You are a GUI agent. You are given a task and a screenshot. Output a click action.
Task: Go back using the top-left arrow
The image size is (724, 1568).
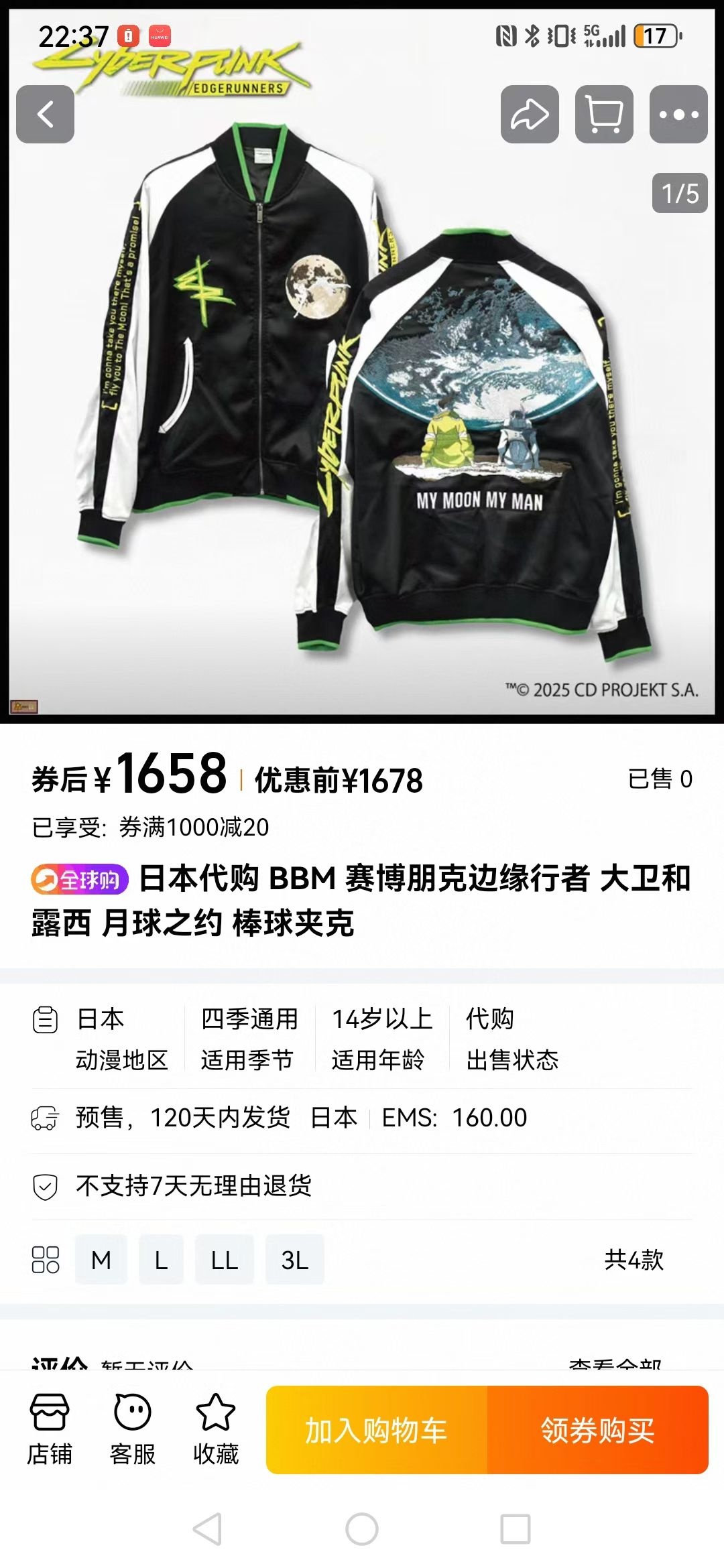[x=45, y=114]
